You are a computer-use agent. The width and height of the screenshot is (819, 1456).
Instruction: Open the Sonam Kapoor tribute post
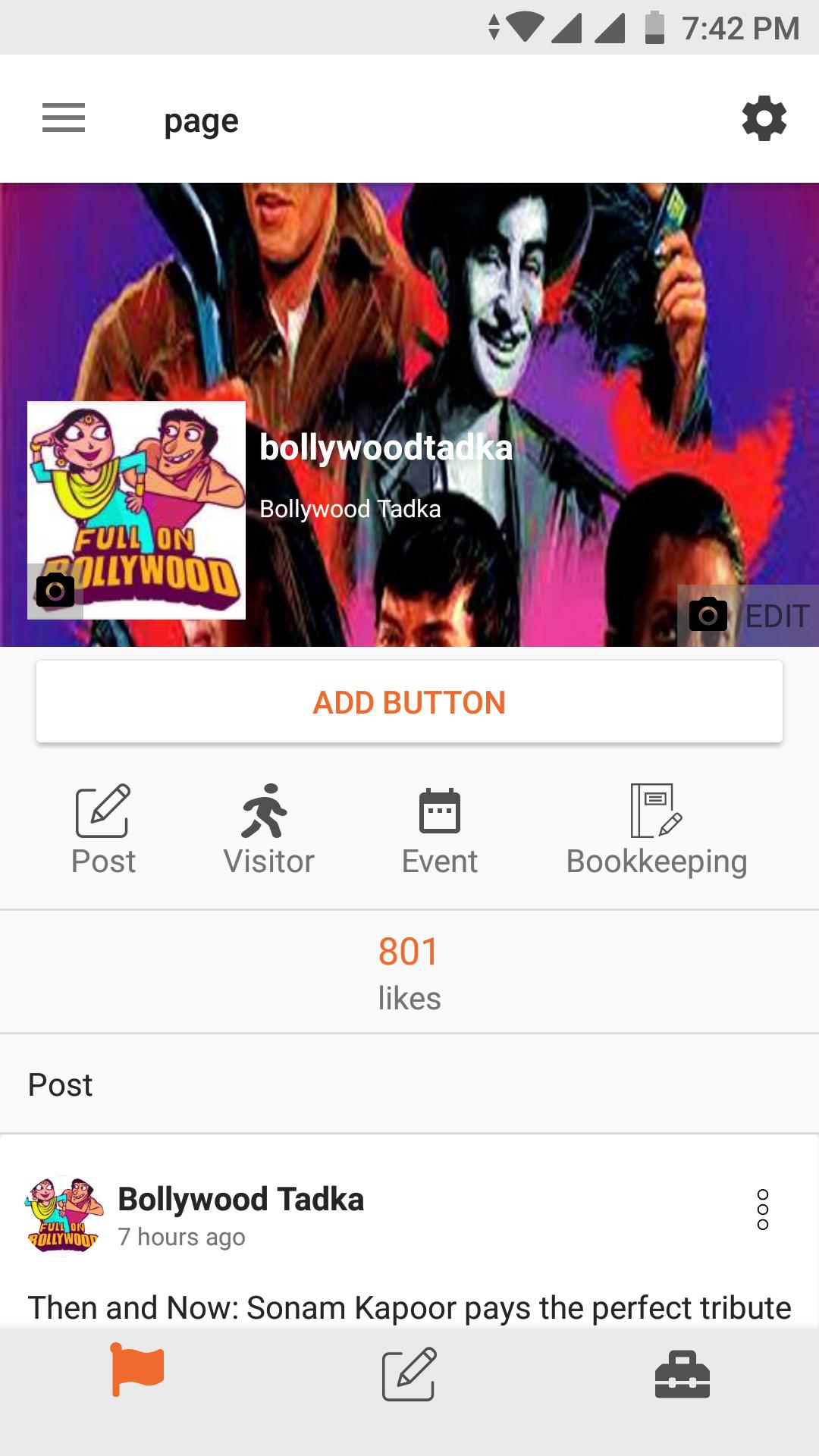[x=409, y=1307]
